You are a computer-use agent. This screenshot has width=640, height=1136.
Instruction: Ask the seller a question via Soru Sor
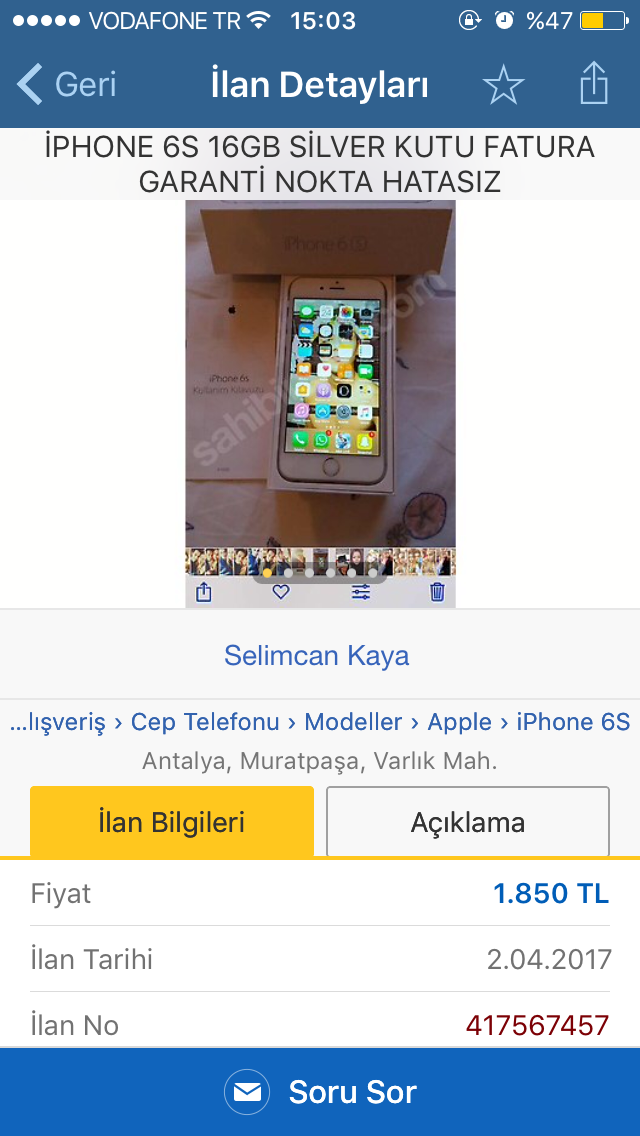[x=320, y=1092]
